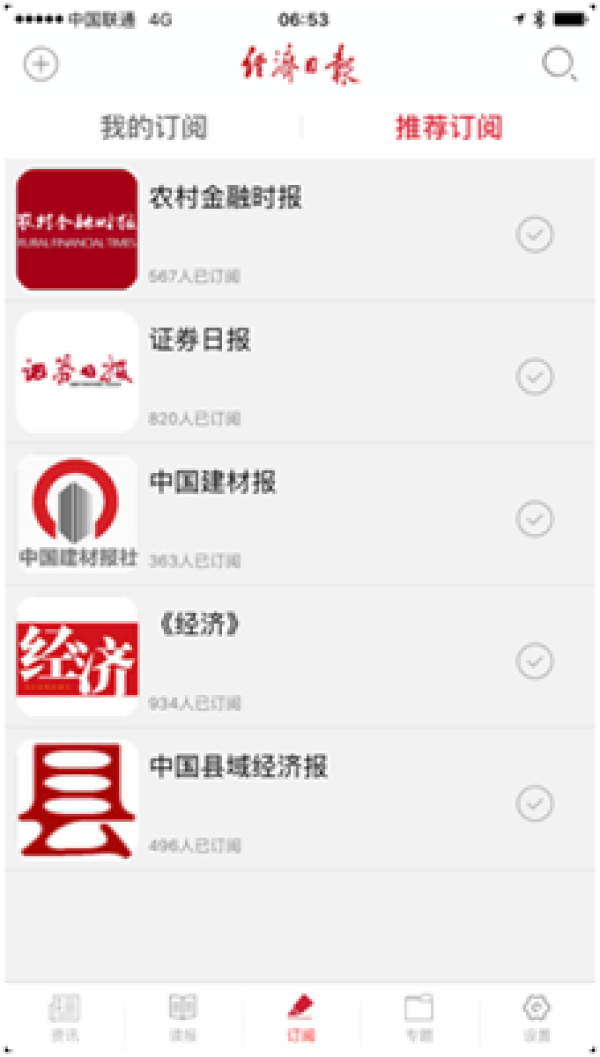600x1057 pixels.
Task: Check the subscribe circle for 中国县域经济报
Action: point(535,803)
